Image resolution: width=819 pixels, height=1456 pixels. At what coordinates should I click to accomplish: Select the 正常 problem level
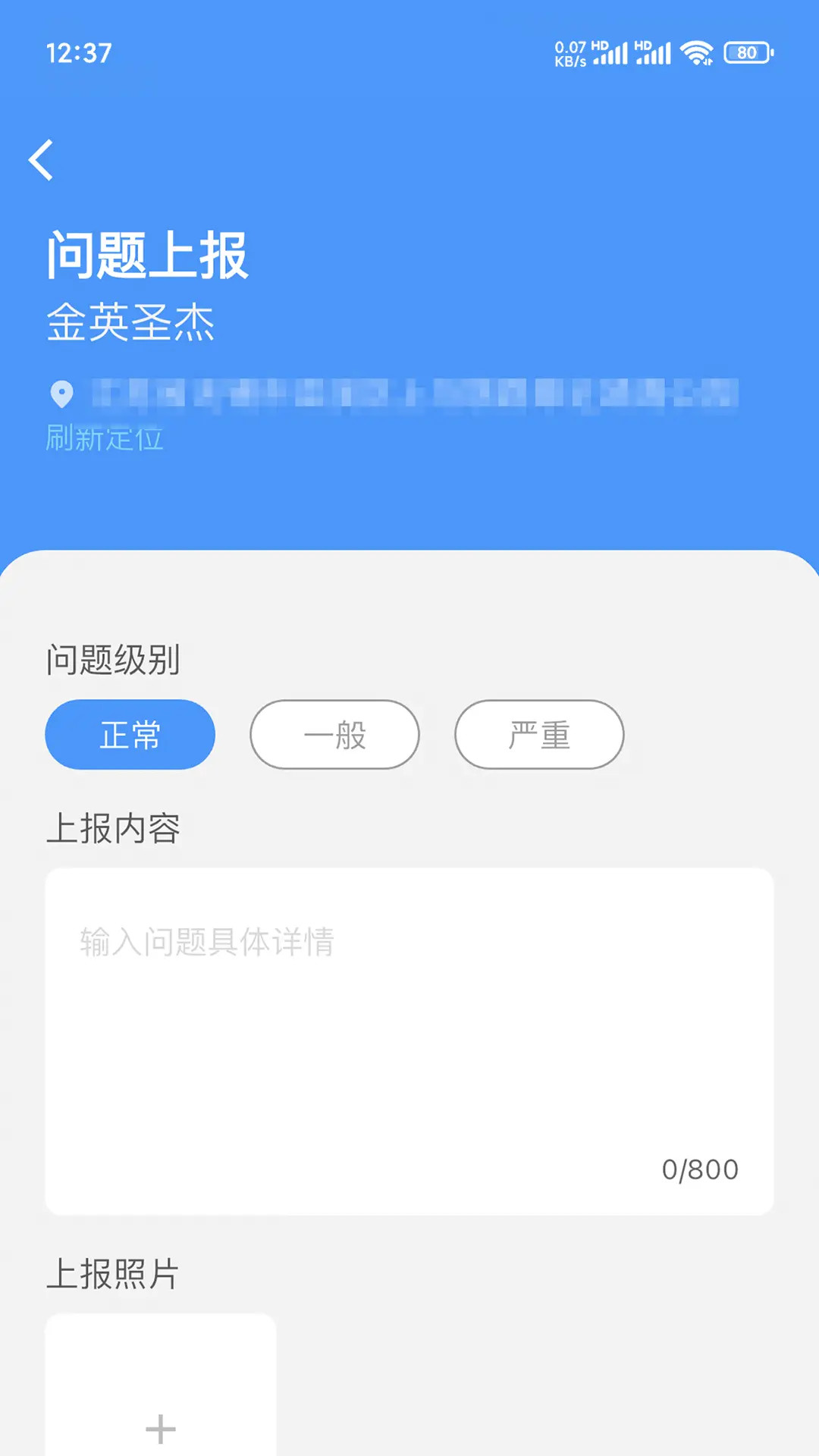coord(129,734)
